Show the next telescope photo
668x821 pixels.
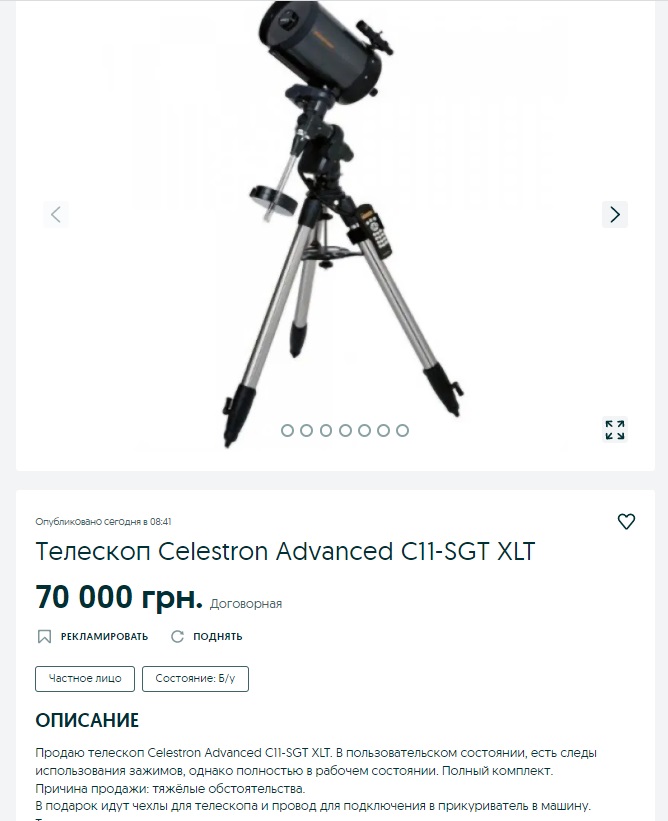pyautogui.click(x=614, y=213)
